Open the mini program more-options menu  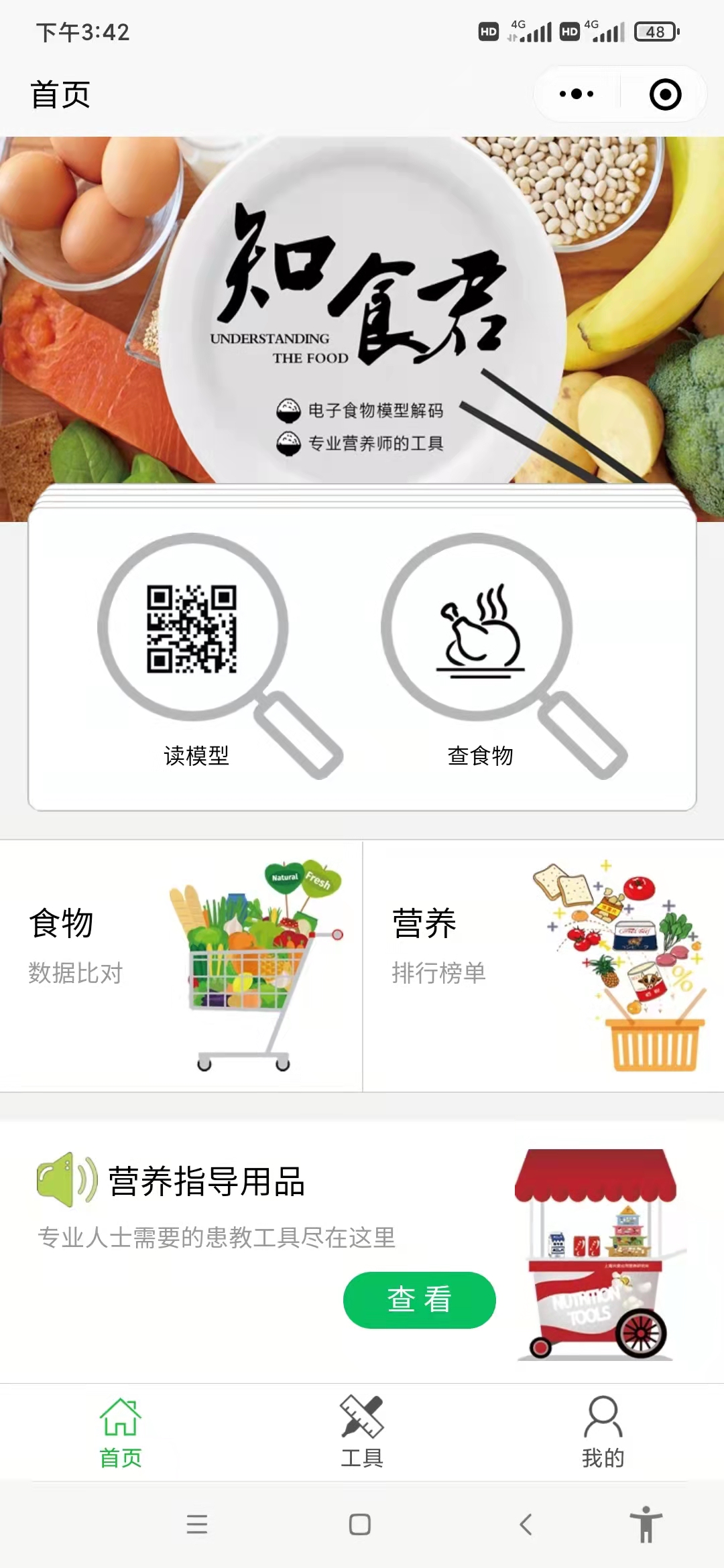(577, 94)
